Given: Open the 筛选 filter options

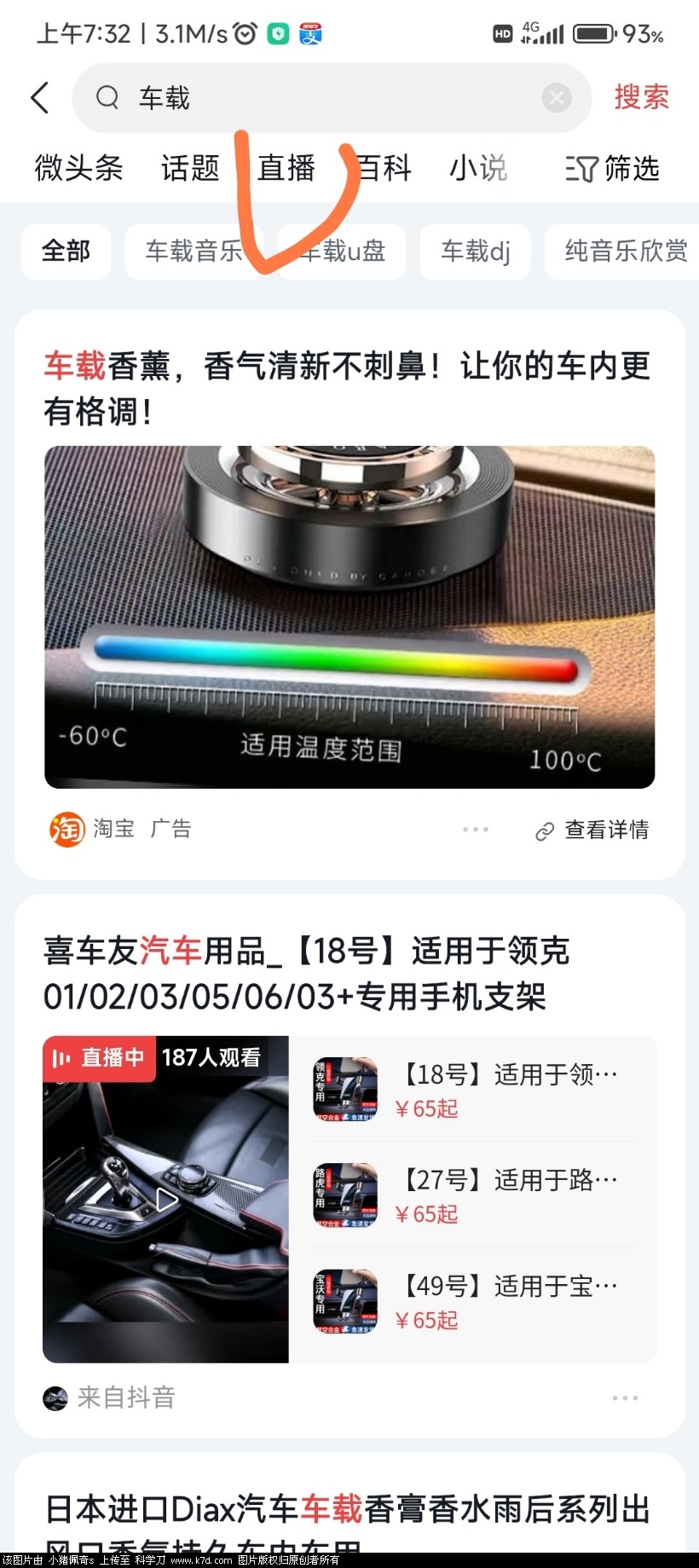Looking at the screenshot, I should pyautogui.click(x=612, y=169).
